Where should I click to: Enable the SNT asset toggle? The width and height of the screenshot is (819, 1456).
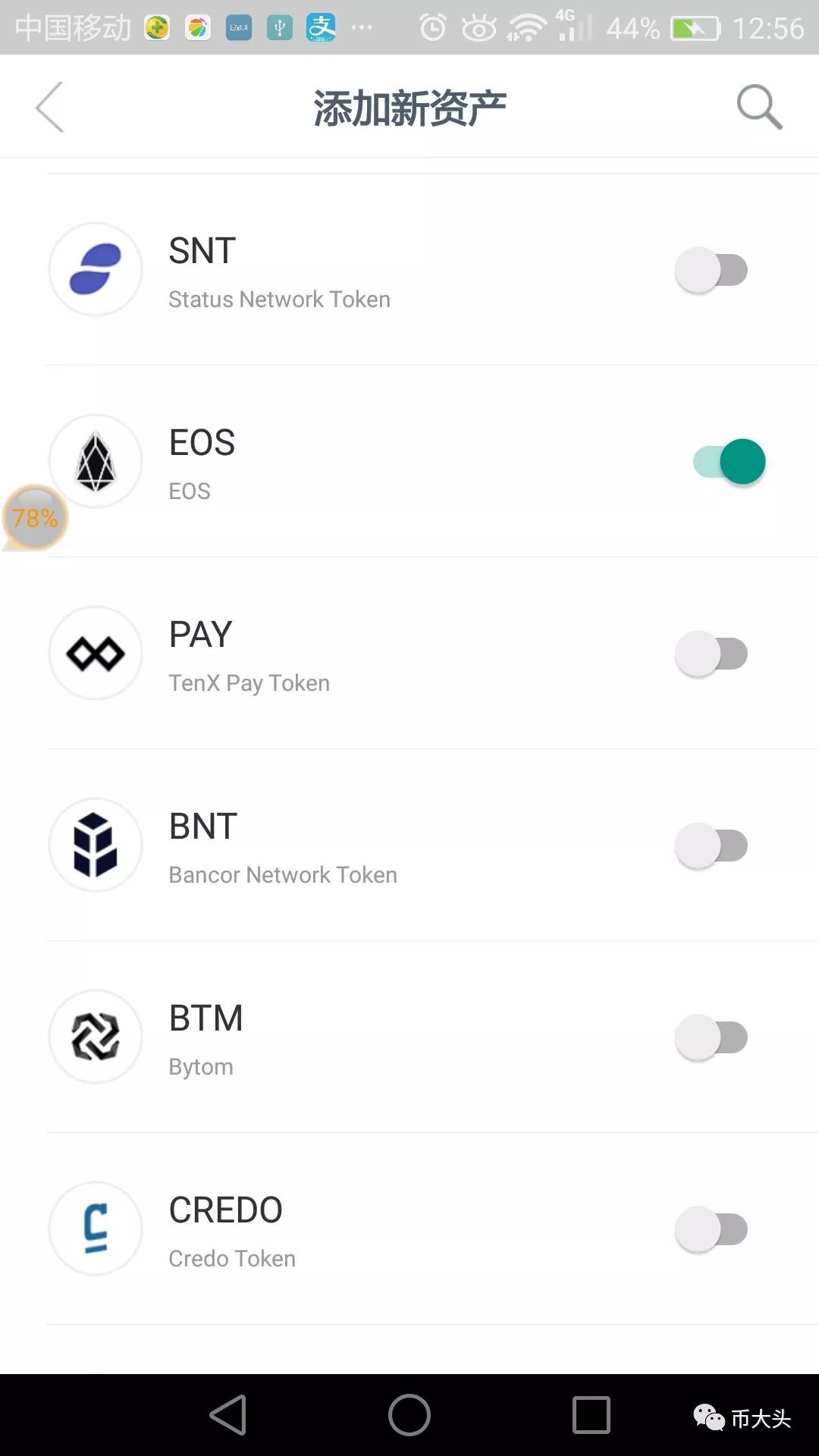(x=711, y=270)
